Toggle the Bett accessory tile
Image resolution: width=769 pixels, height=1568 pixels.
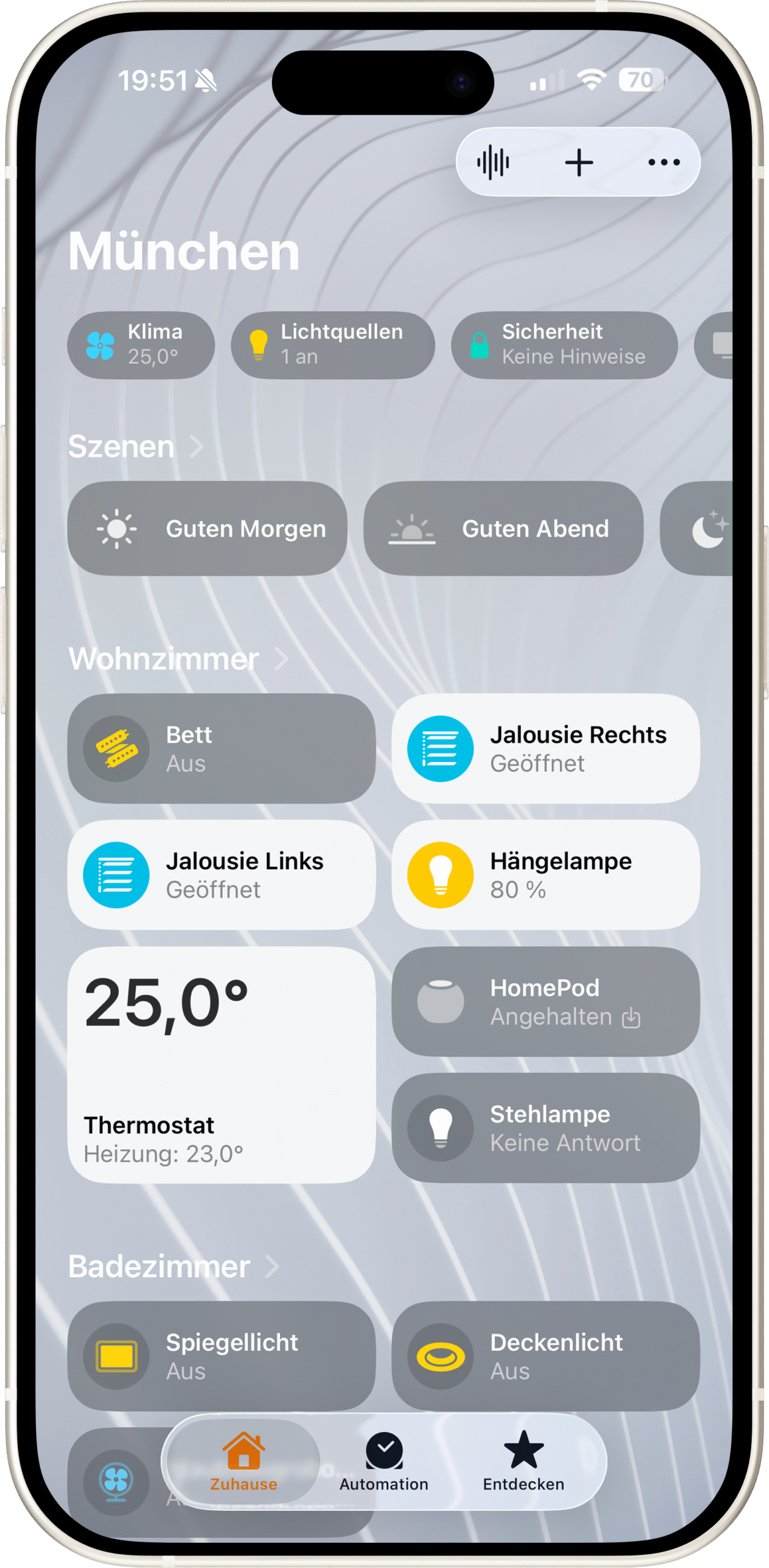click(x=116, y=748)
